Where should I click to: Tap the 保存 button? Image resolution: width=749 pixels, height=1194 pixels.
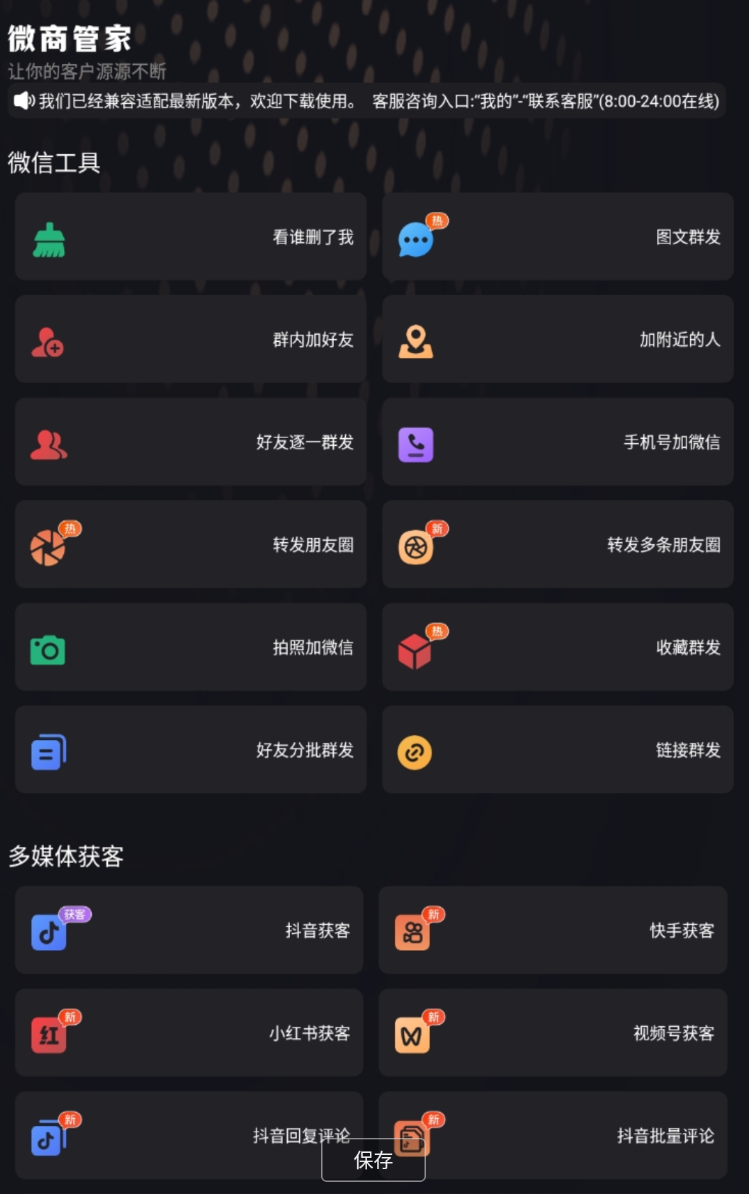[373, 1160]
